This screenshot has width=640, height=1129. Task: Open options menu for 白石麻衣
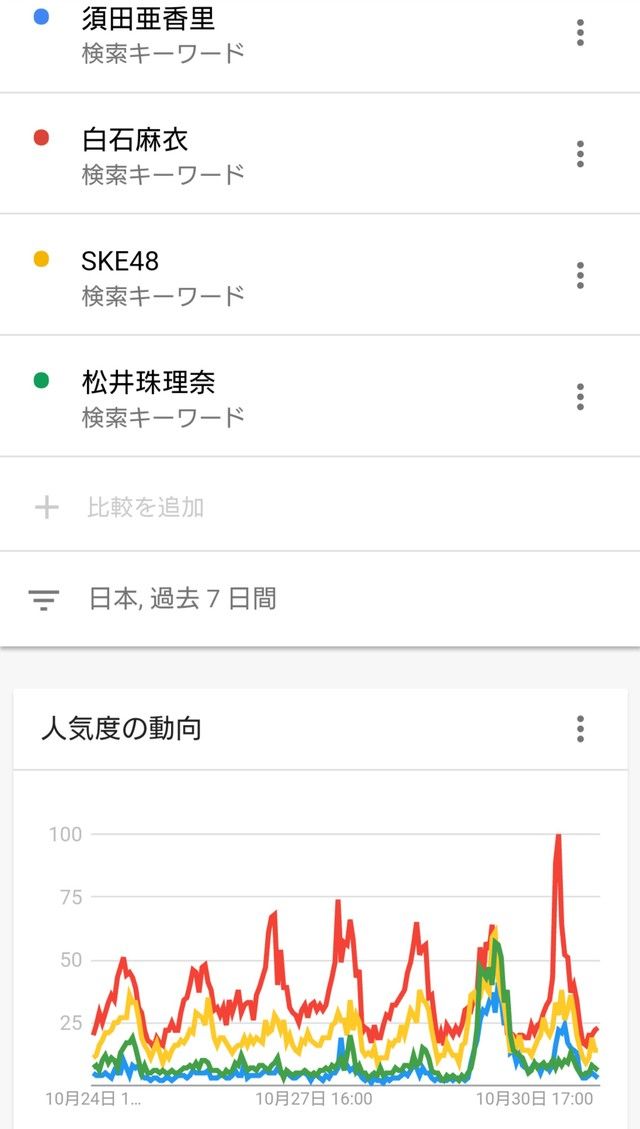click(x=580, y=154)
